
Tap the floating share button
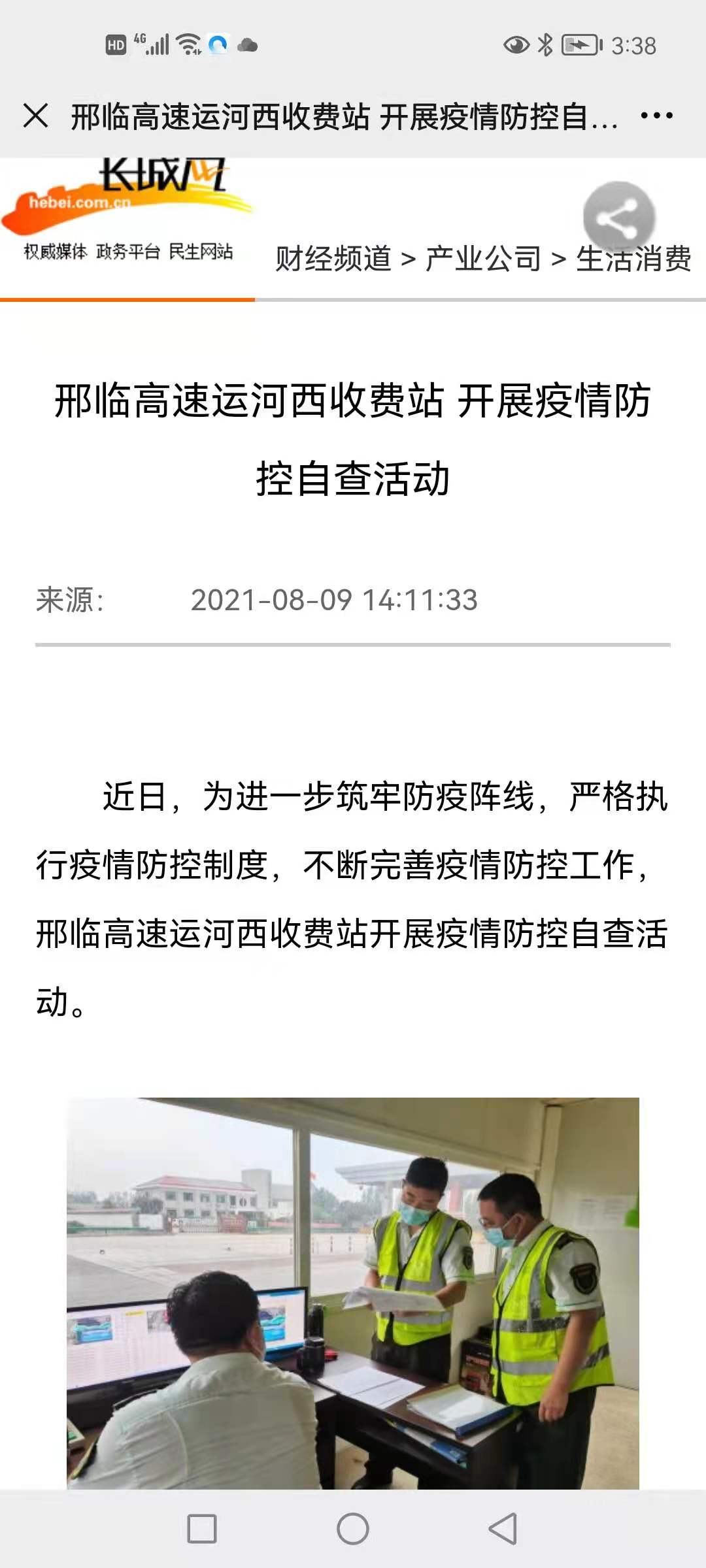(618, 218)
